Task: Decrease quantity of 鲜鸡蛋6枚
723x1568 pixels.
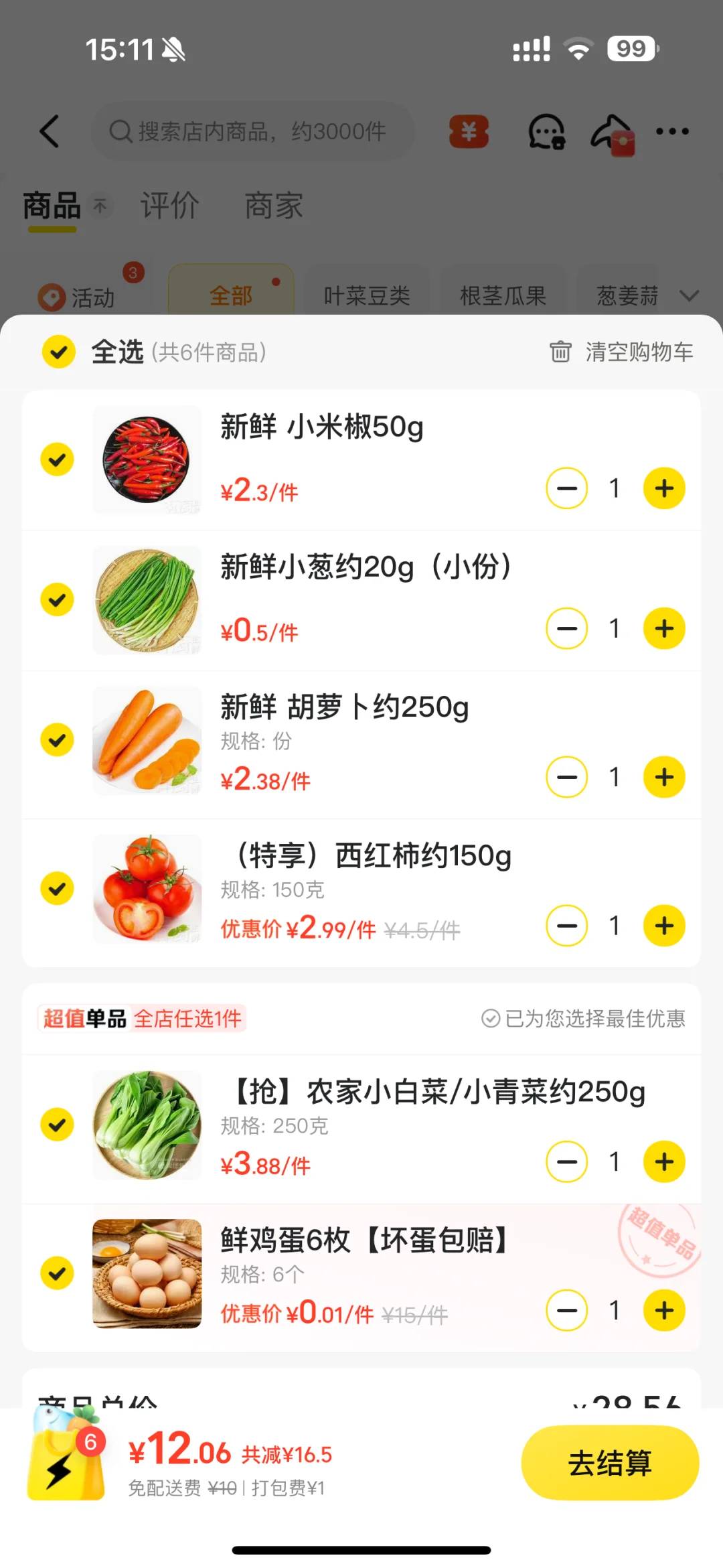Action: click(x=566, y=1310)
